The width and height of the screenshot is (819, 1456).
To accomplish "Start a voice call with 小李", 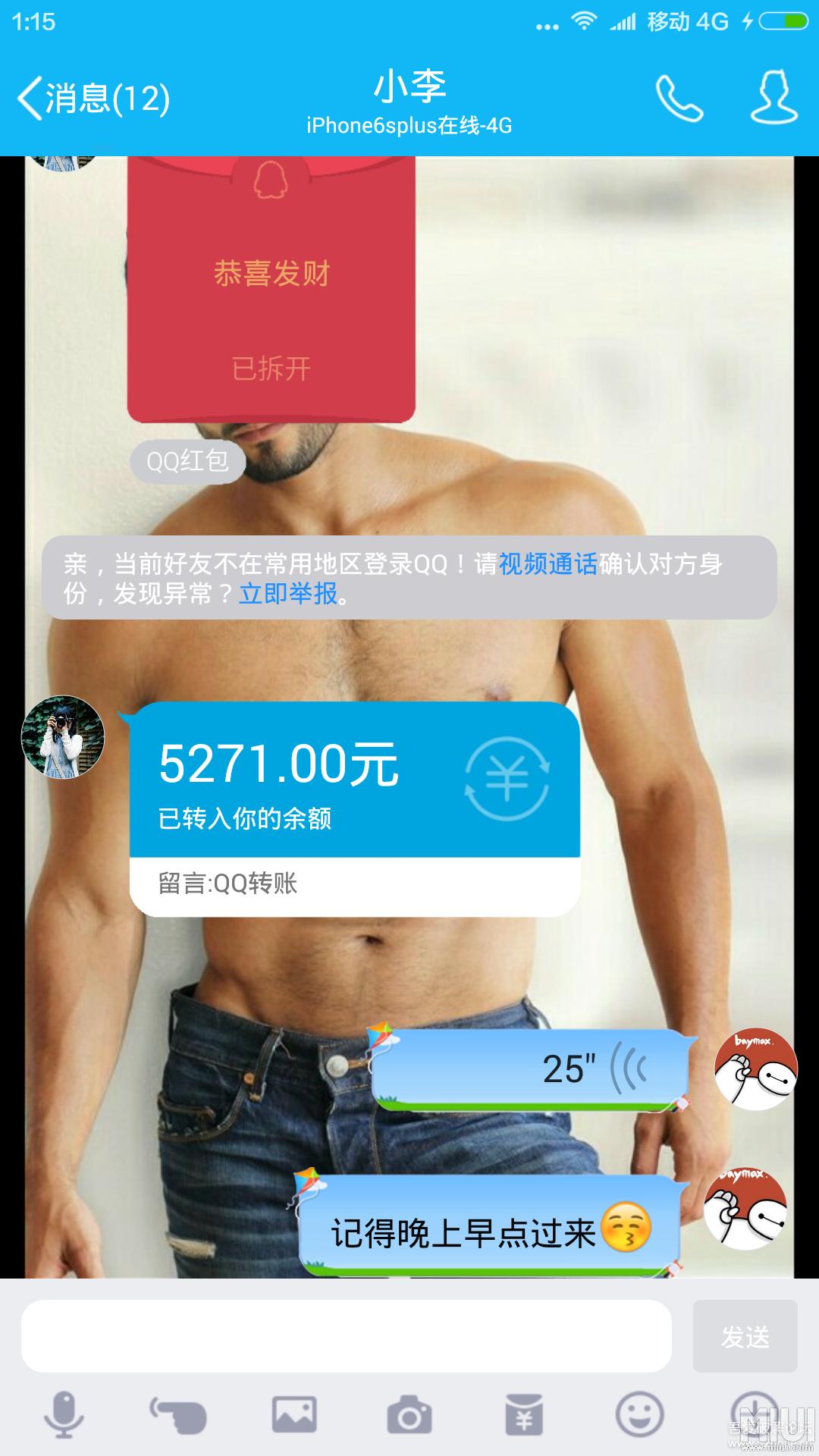I will pos(679,95).
